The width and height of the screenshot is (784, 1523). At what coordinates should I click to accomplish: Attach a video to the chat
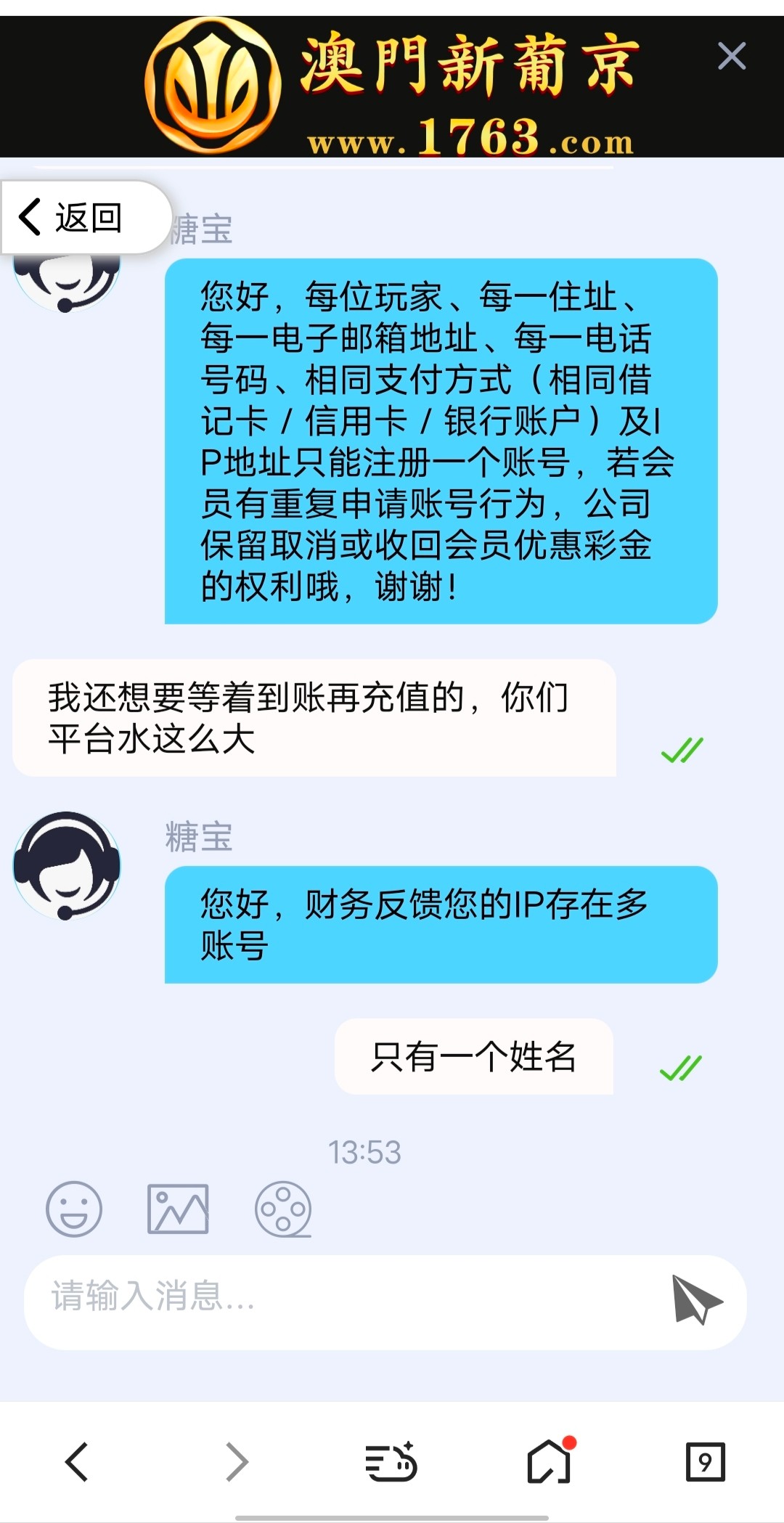tap(283, 1209)
